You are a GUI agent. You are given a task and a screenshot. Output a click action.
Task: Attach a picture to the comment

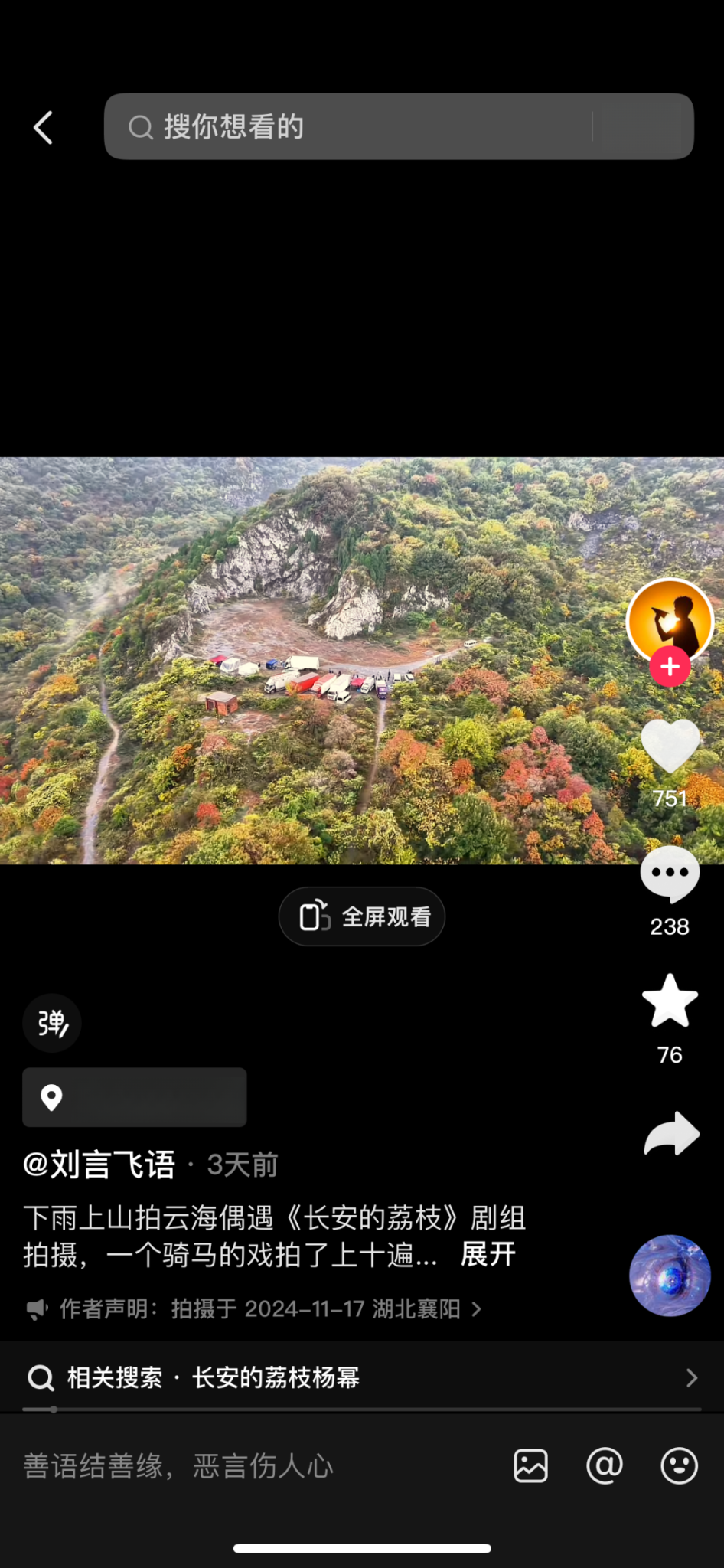tap(530, 1466)
